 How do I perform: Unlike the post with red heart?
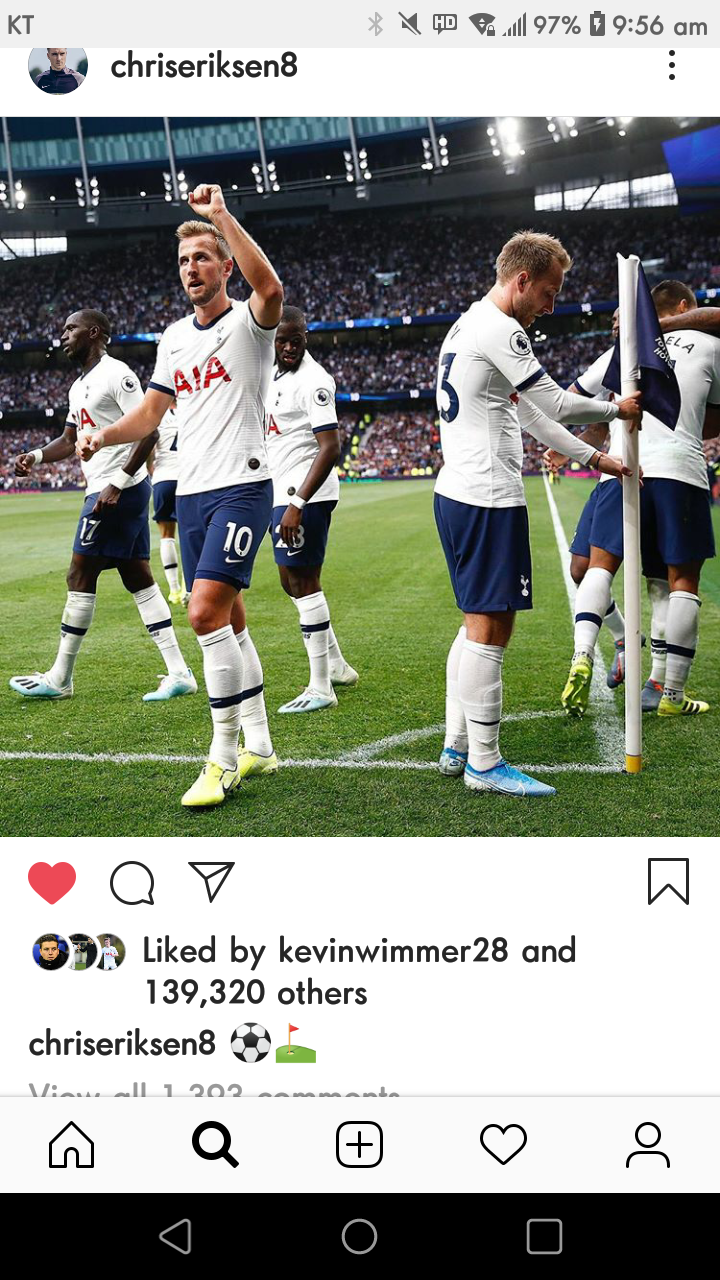point(52,882)
